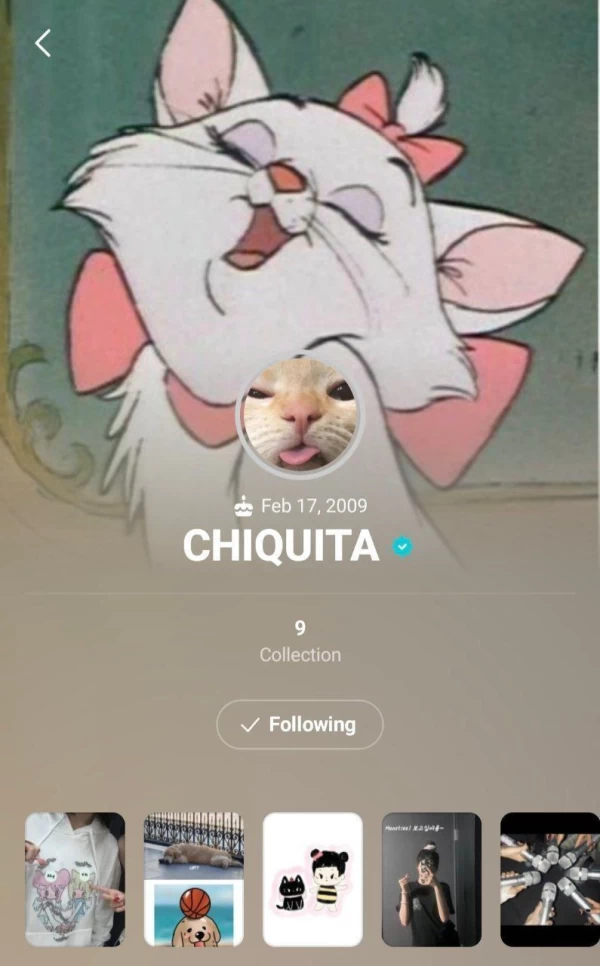Viewport: 600px width, 966px height.
Task: Tap the Following button to unfollow
Action: click(300, 724)
